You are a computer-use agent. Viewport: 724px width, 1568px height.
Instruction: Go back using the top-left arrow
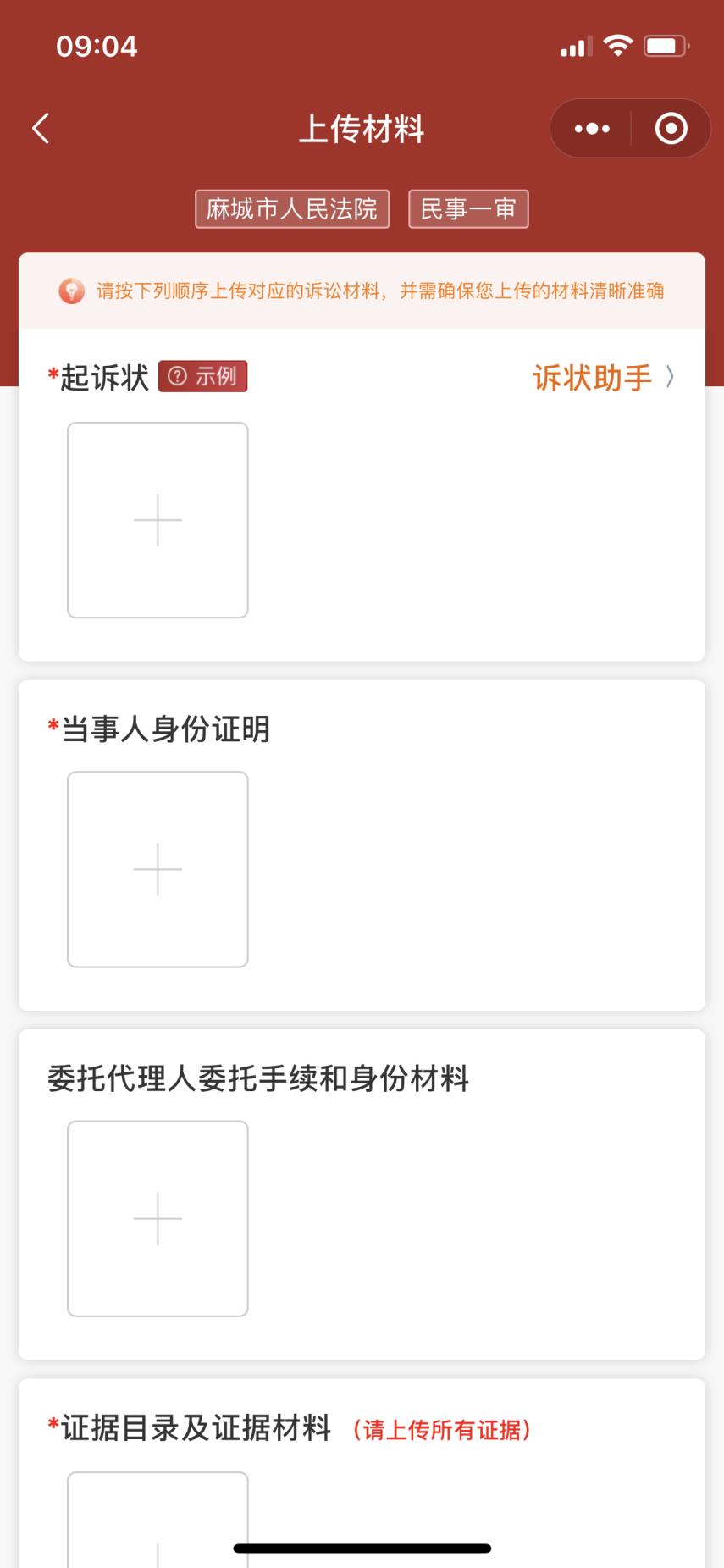click(x=41, y=129)
